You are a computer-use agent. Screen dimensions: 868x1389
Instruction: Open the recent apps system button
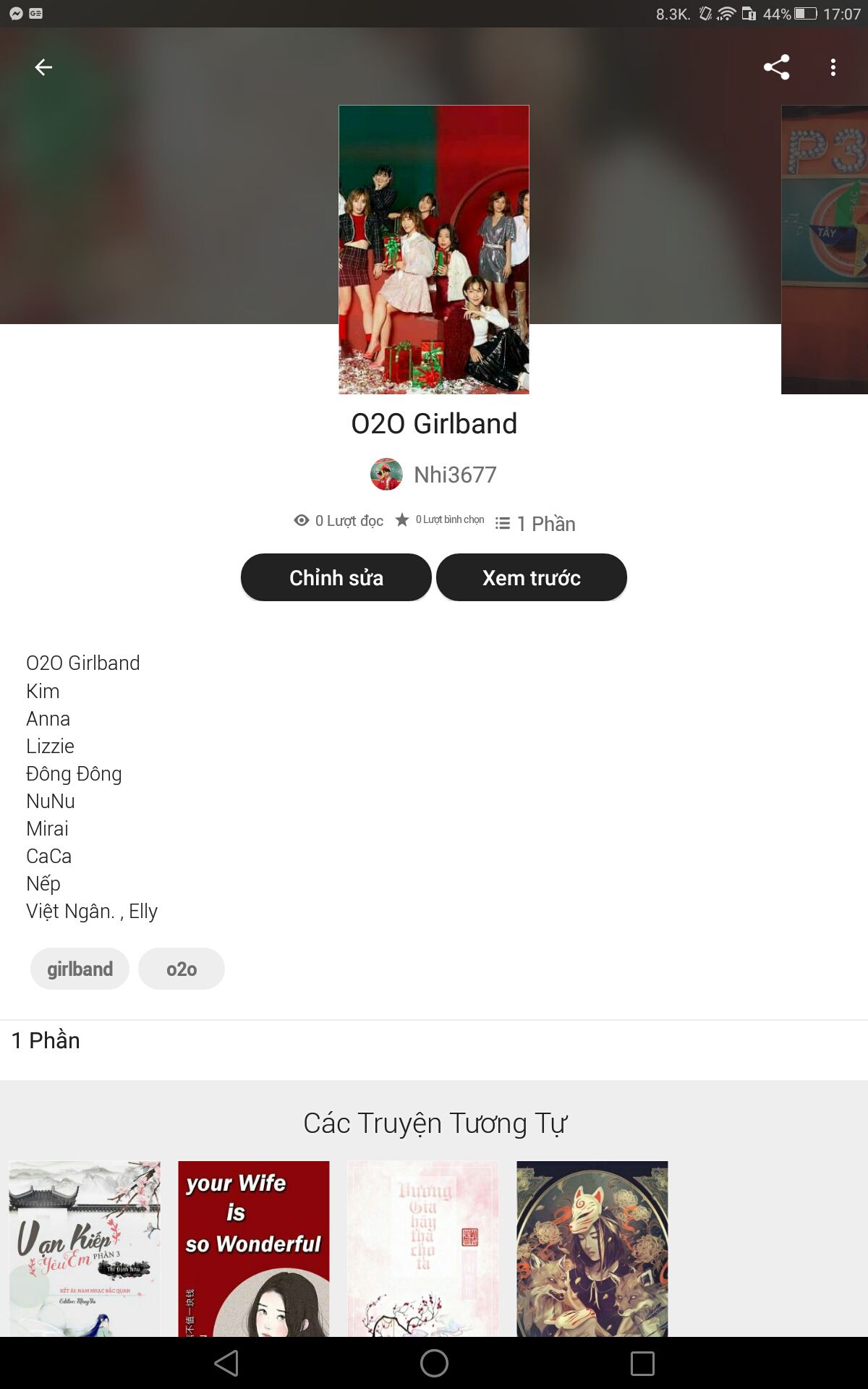pyautogui.click(x=642, y=1363)
